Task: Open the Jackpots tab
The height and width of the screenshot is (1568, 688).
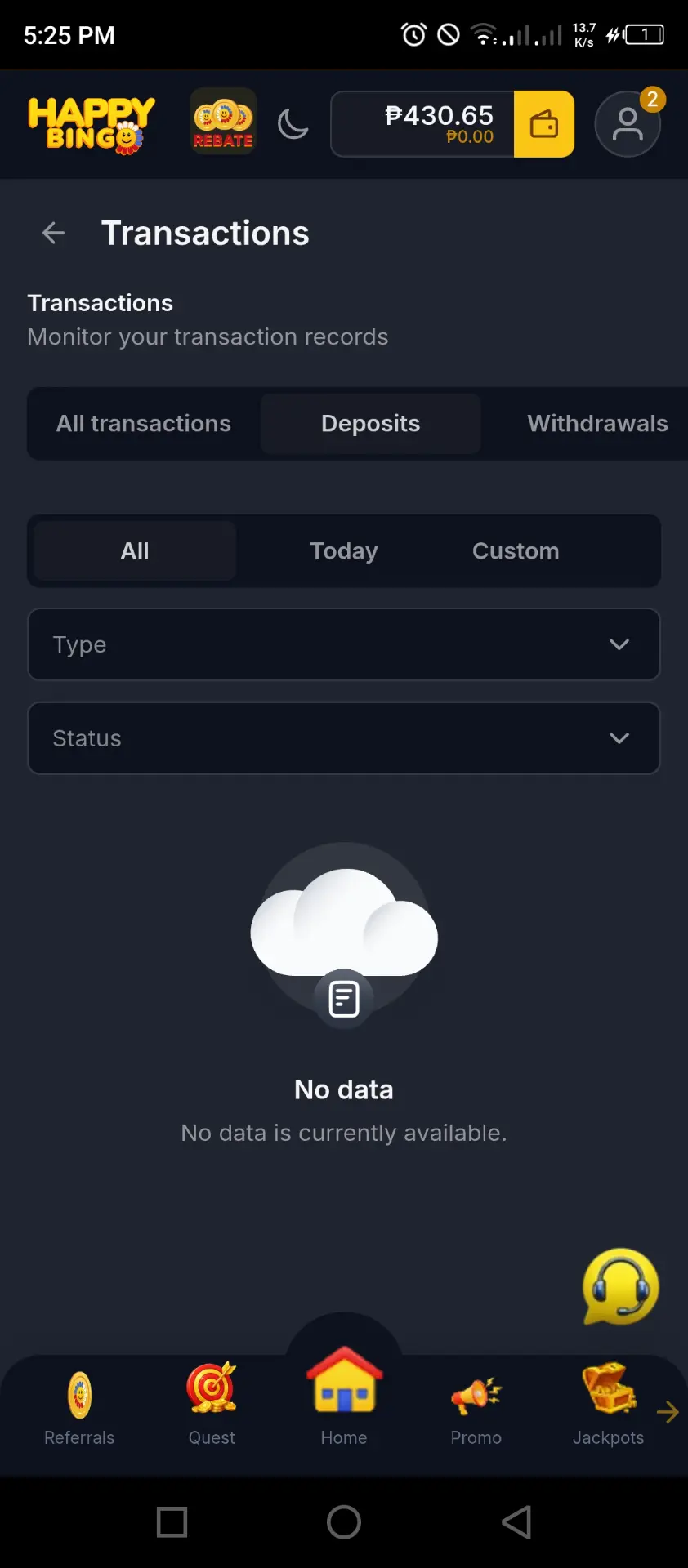Action: pyautogui.click(x=608, y=1405)
